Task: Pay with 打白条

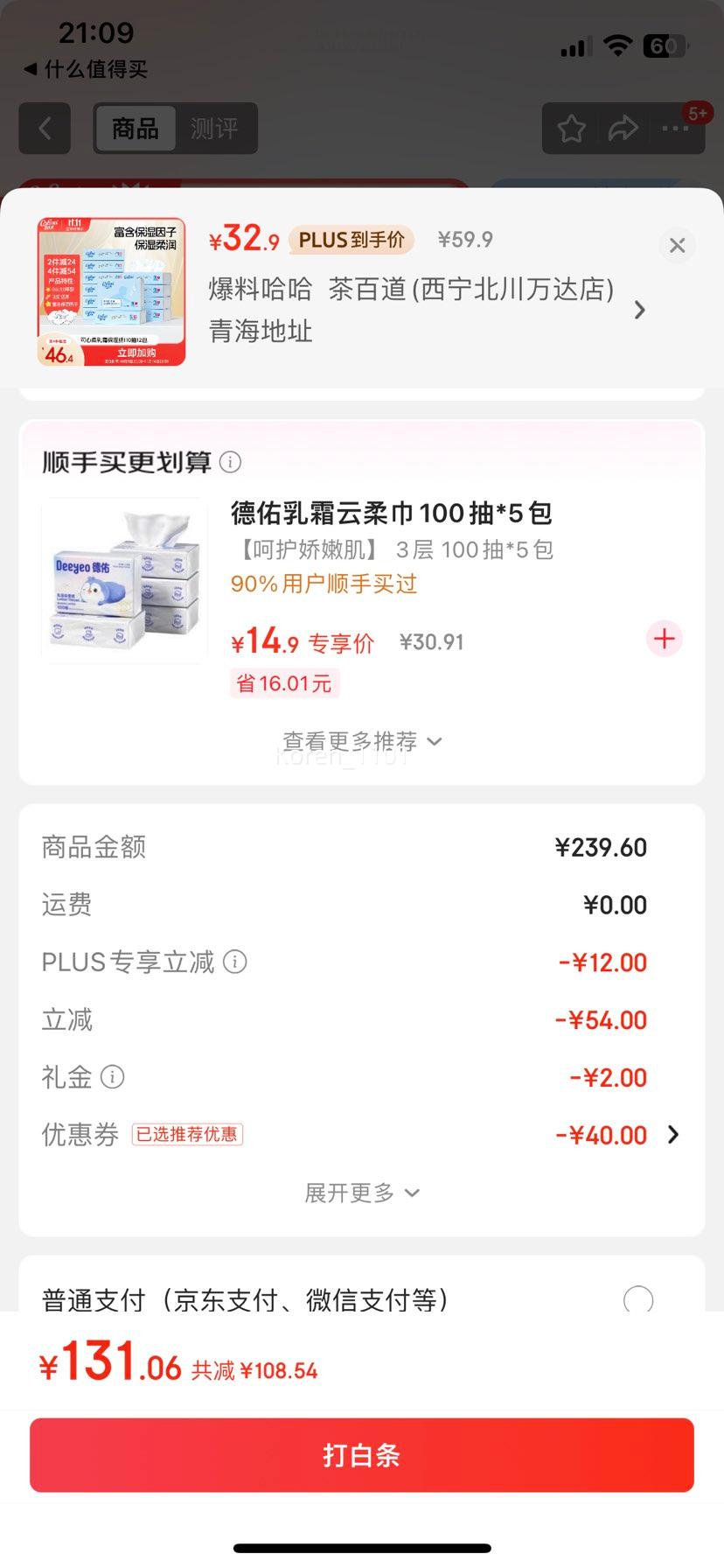Action: (x=362, y=1454)
